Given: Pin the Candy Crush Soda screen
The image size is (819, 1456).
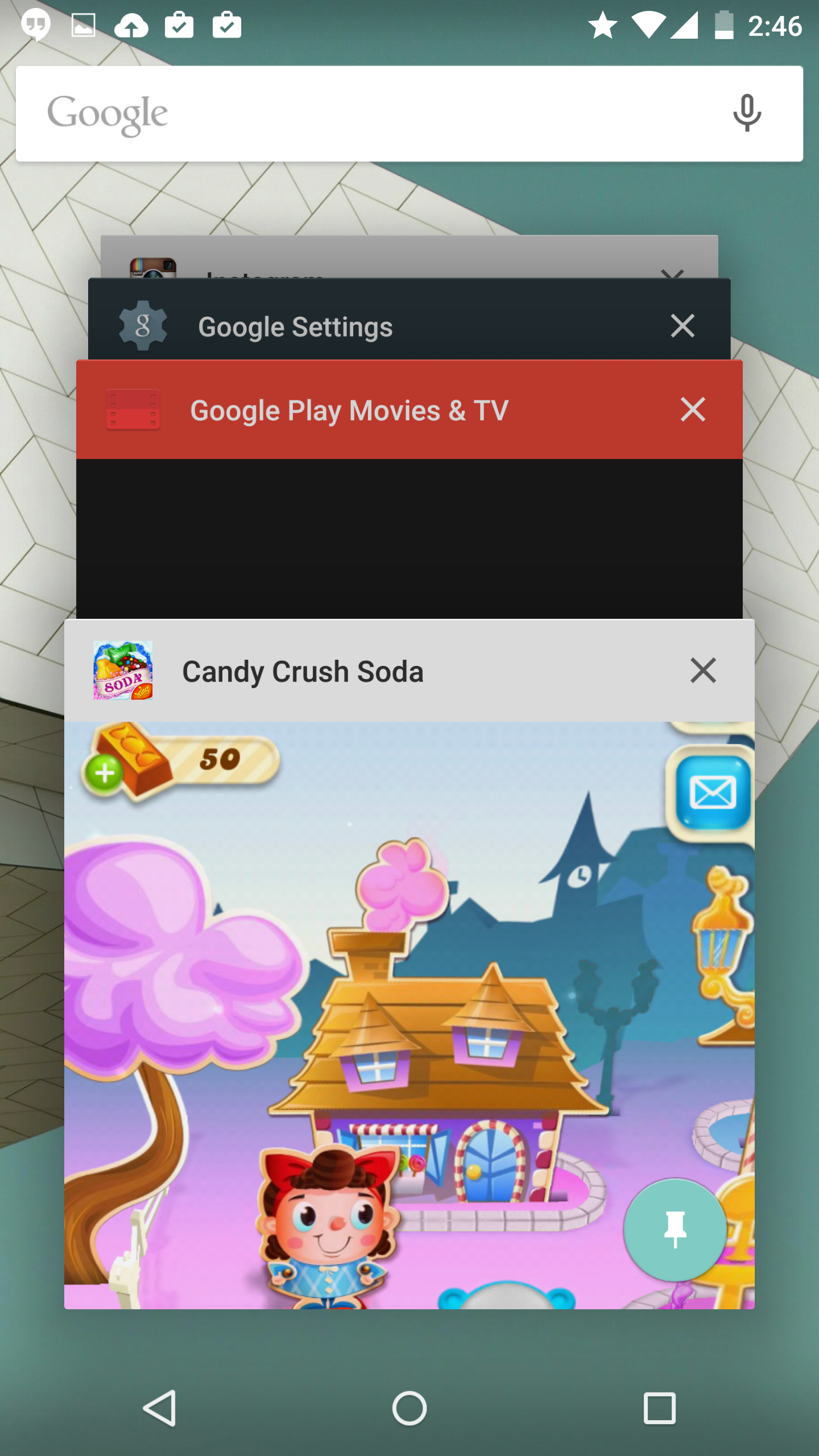Looking at the screenshot, I should (x=675, y=1230).
